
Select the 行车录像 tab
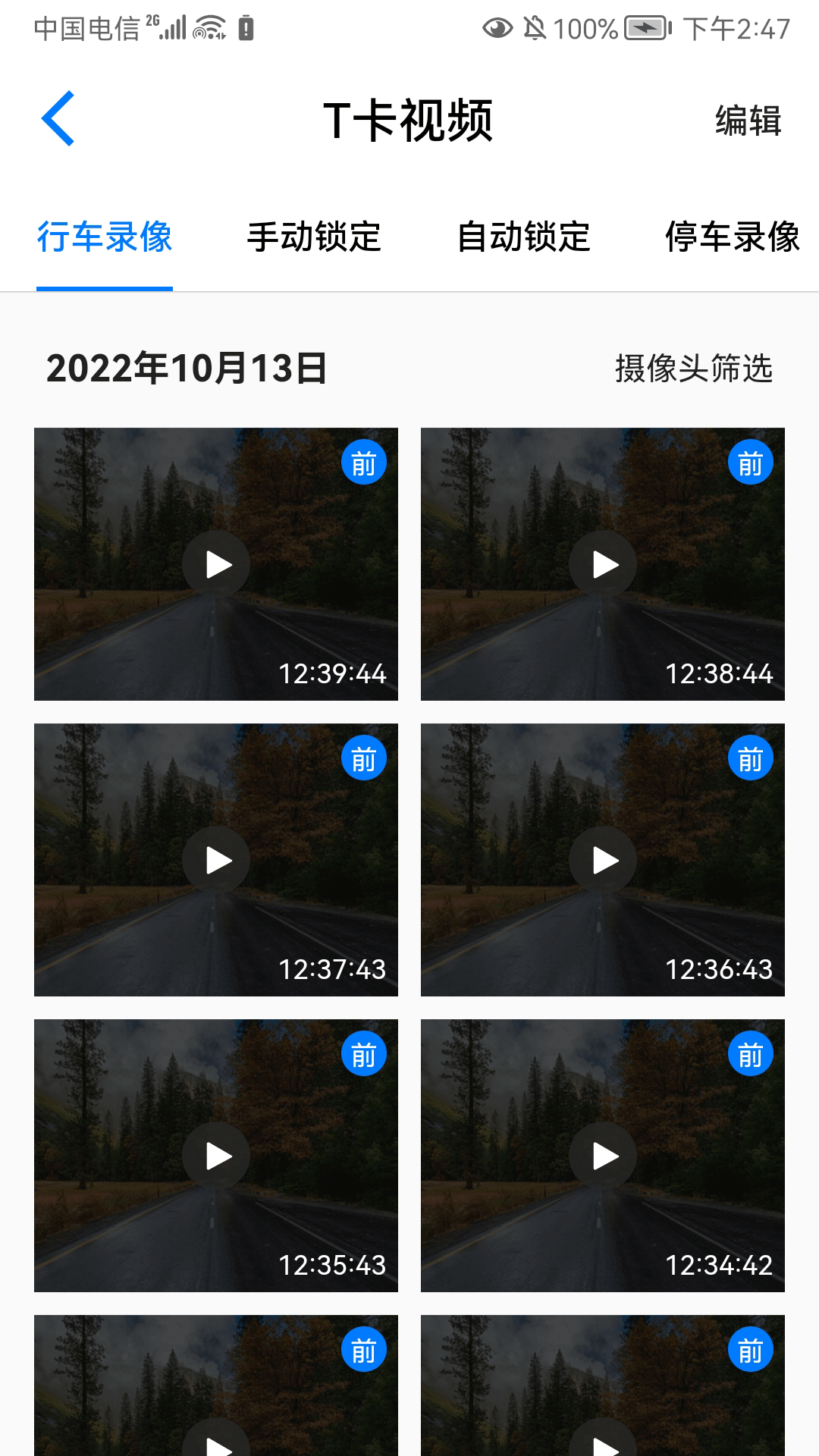(x=105, y=237)
